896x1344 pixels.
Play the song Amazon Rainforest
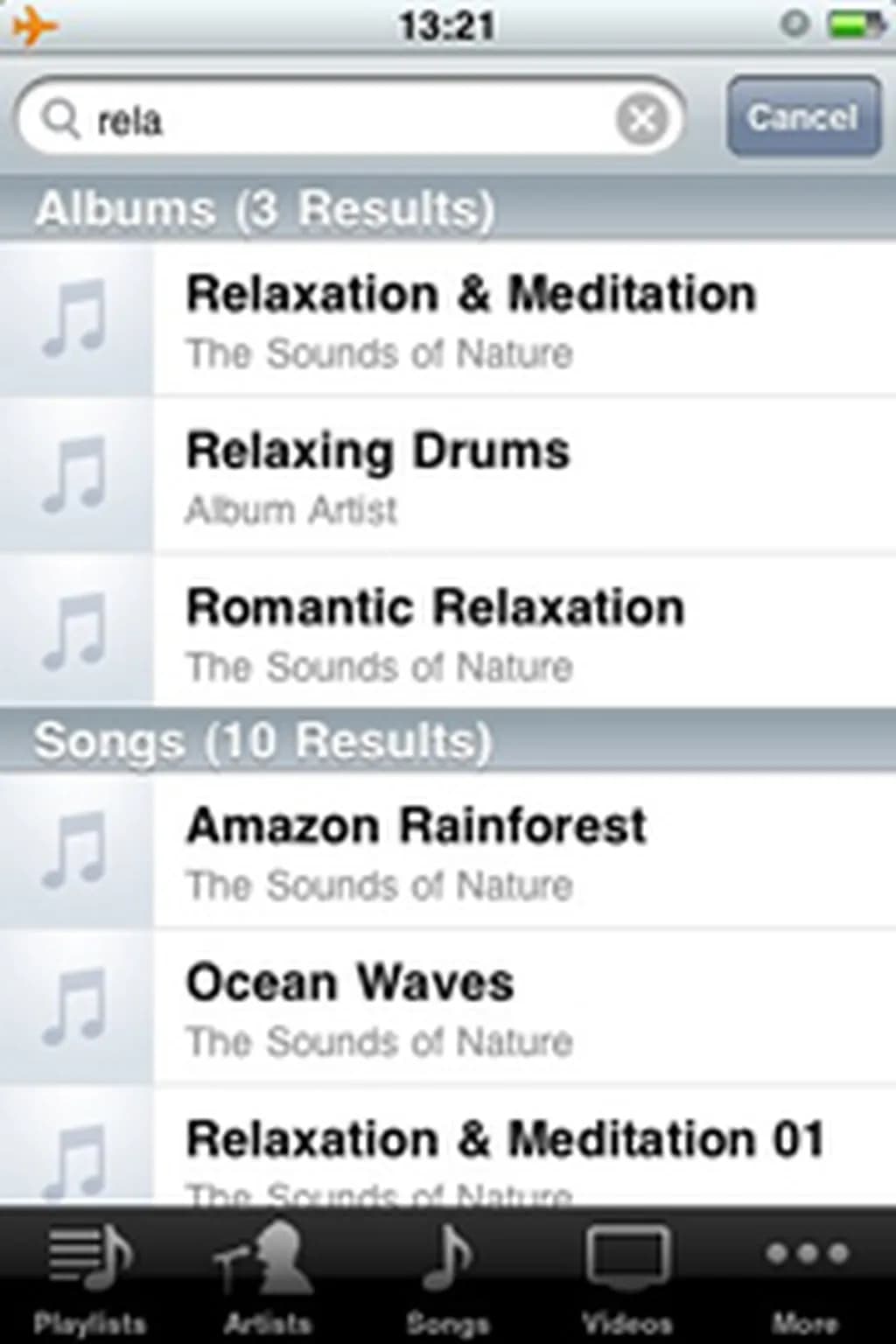point(471,853)
